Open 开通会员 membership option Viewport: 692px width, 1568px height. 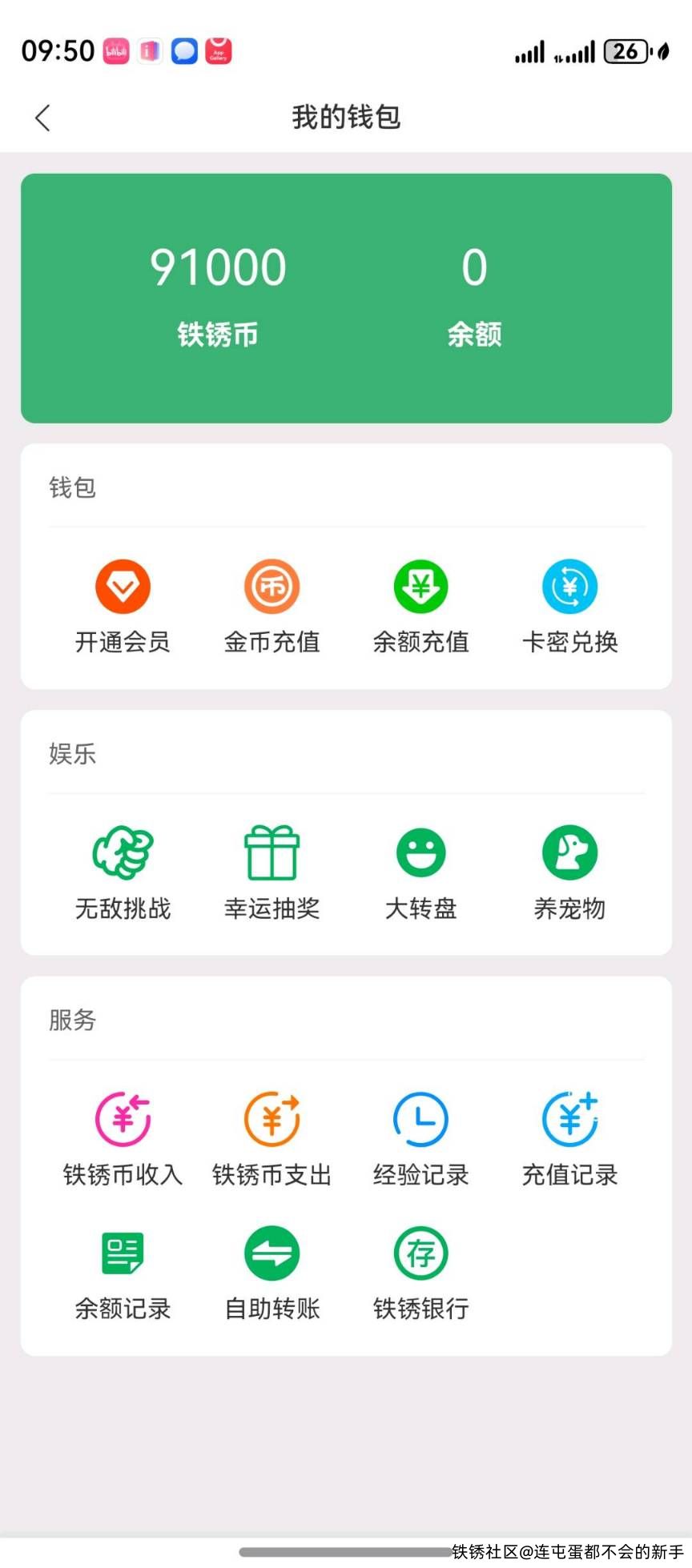click(x=123, y=605)
